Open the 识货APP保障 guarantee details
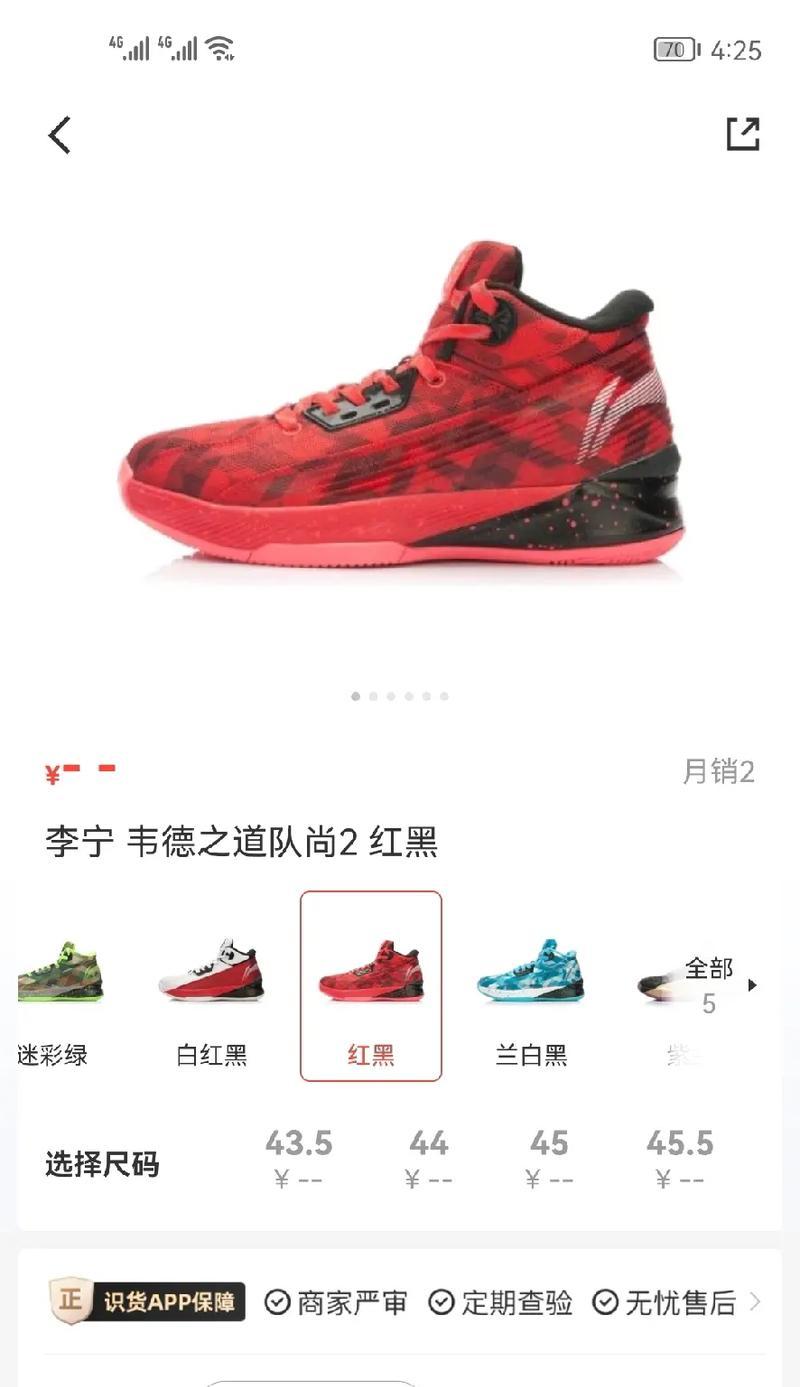Image resolution: width=800 pixels, height=1387 pixels. pos(400,1302)
